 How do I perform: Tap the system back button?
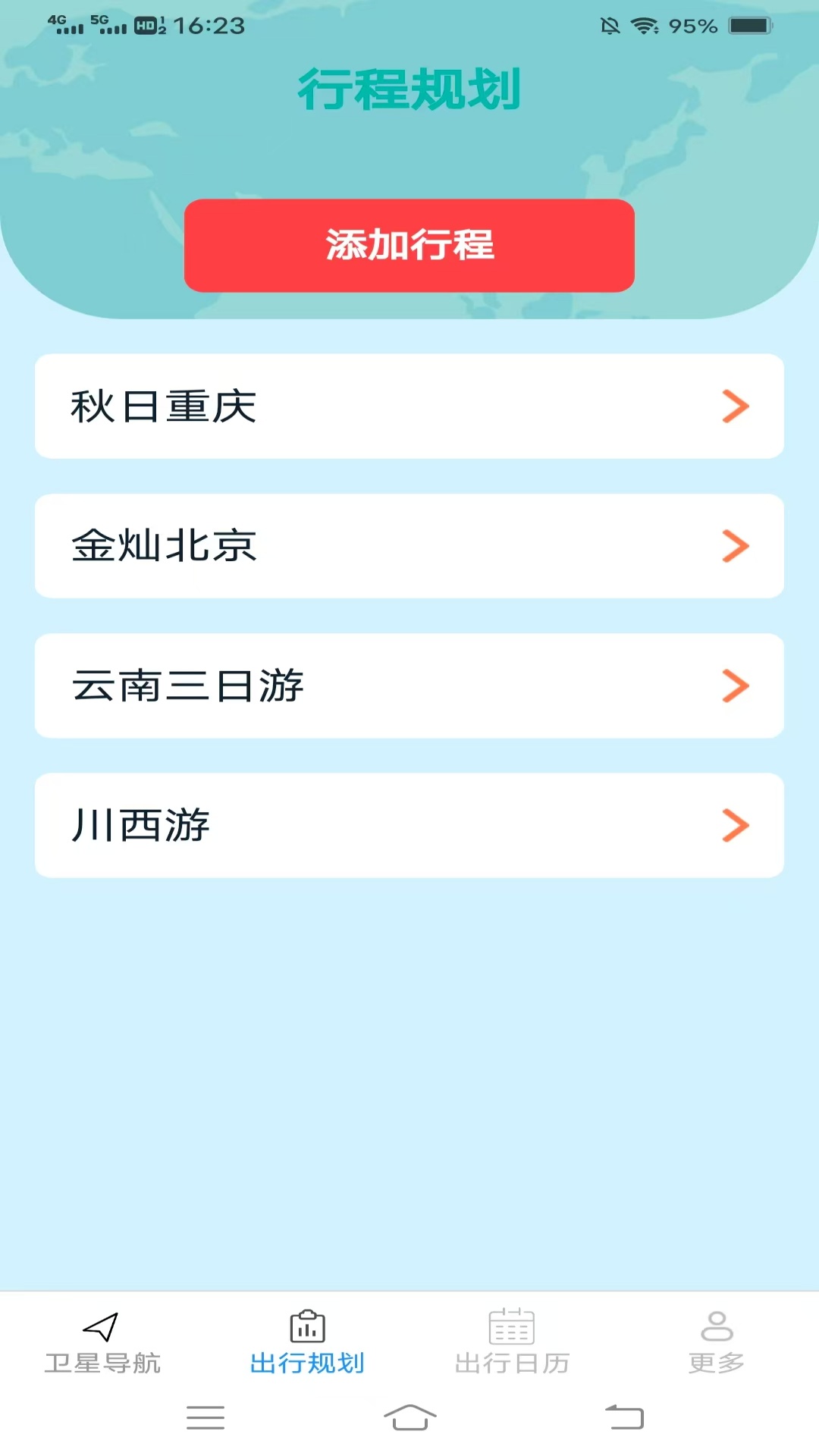pyautogui.click(x=624, y=1417)
